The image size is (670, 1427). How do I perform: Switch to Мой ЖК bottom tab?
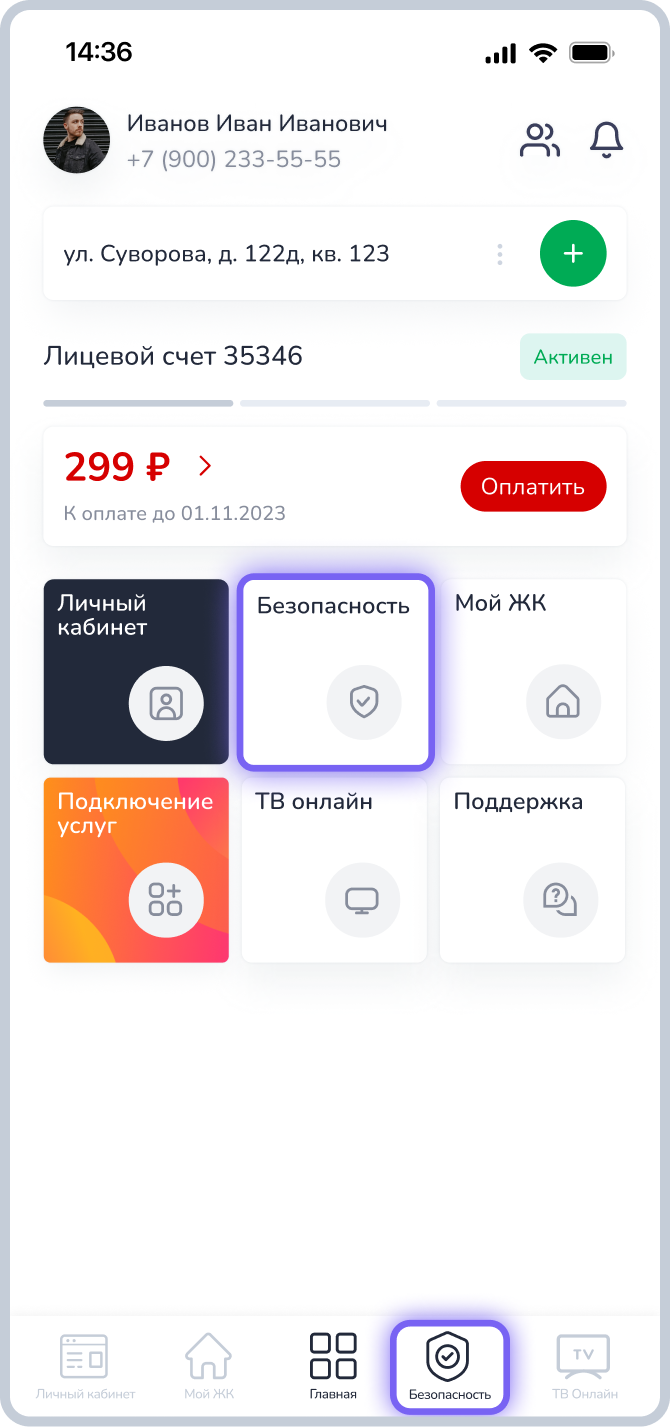coord(208,1367)
